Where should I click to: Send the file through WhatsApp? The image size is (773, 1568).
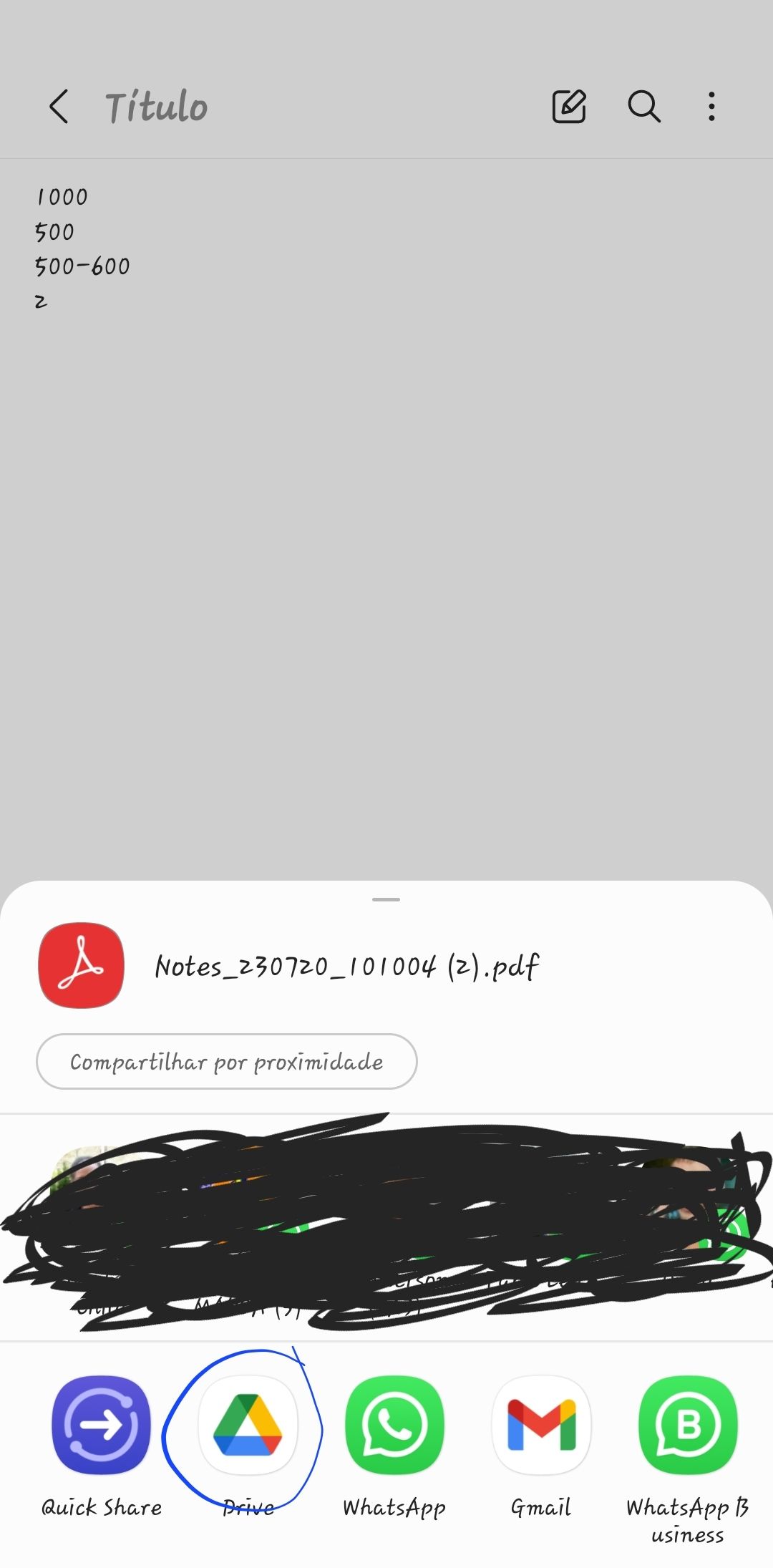pos(394,1426)
